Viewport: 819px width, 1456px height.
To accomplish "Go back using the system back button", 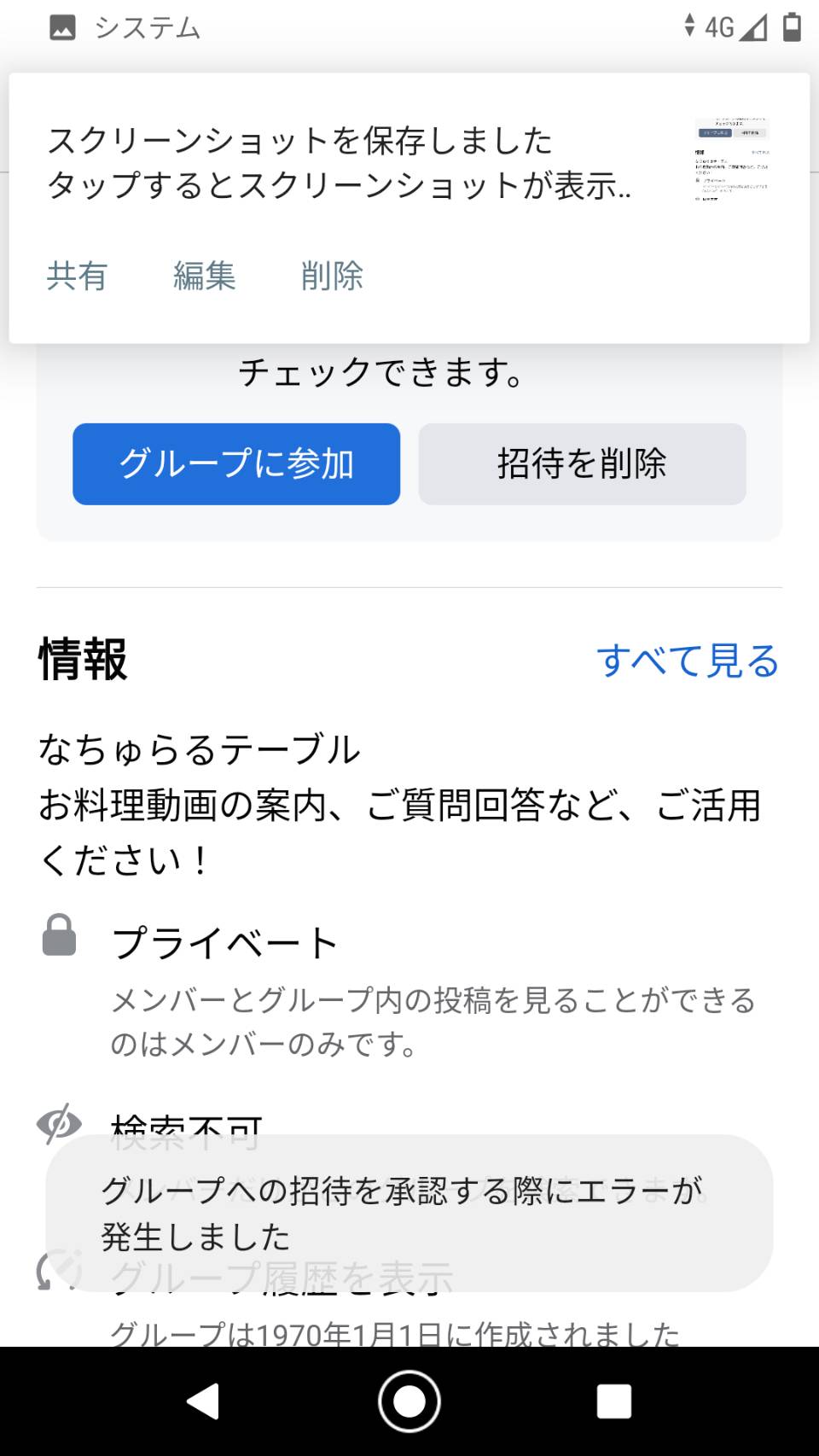I will pos(204,1401).
